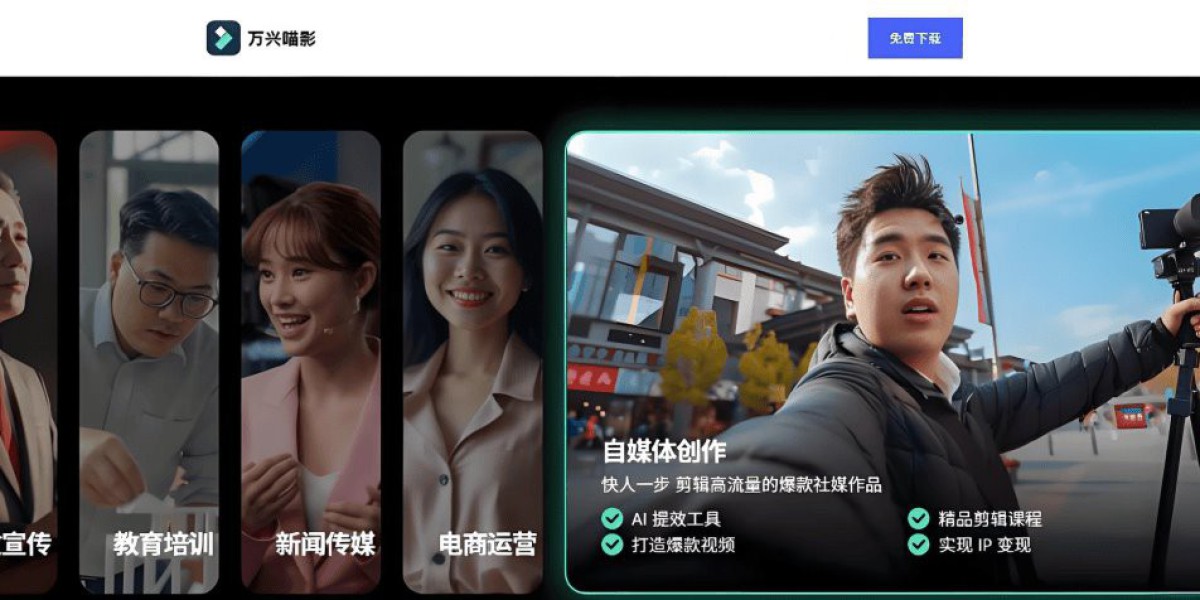This screenshot has width=1200, height=600.
Task: Expand the 新闻传媒 scenario card
Action: pyautogui.click(x=311, y=360)
